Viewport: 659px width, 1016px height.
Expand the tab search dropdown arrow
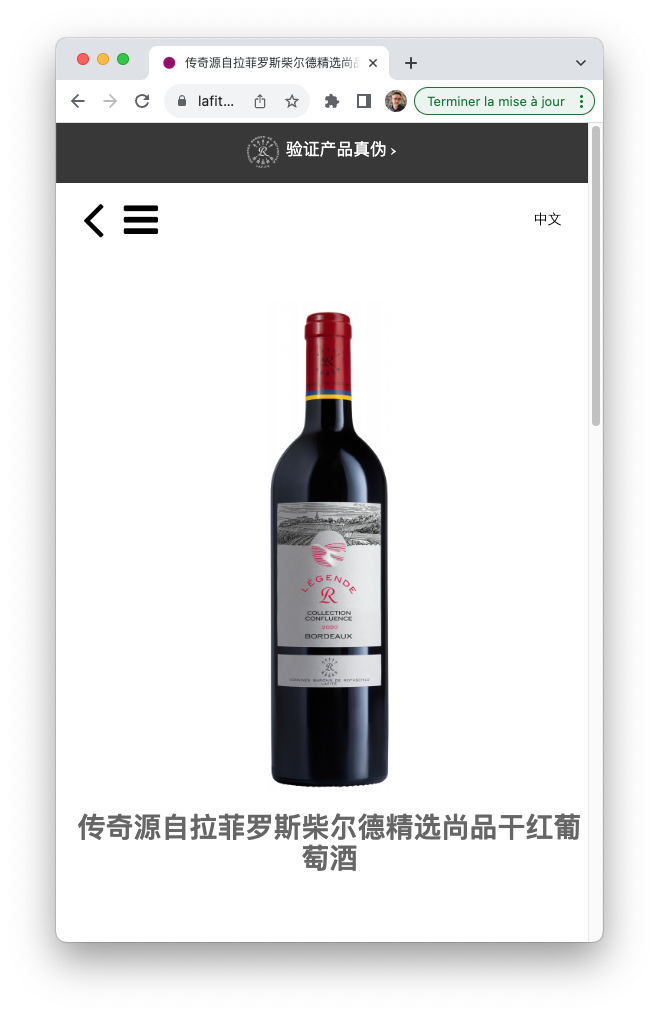(x=580, y=63)
